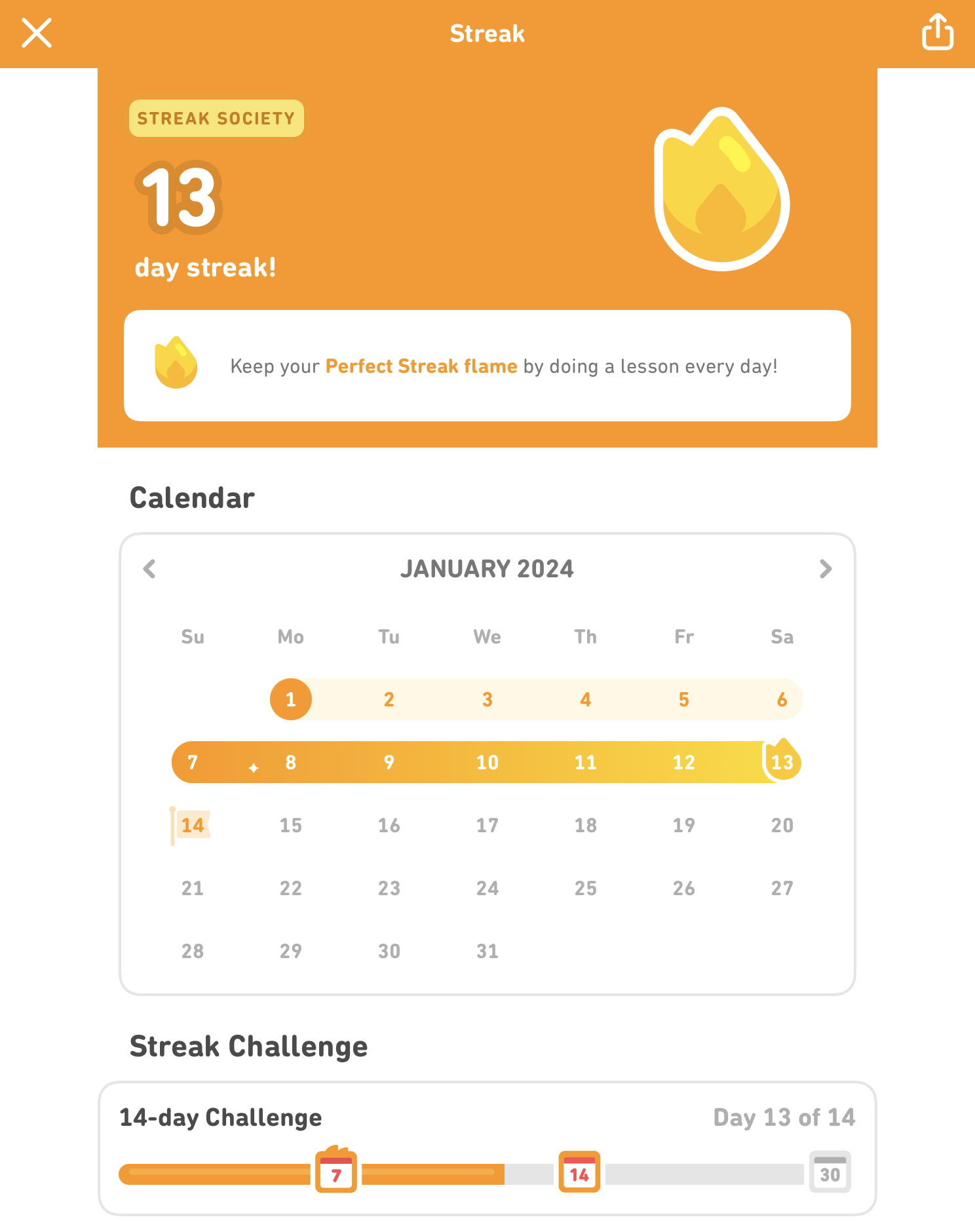Close the Streak screen

click(x=37, y=33)
